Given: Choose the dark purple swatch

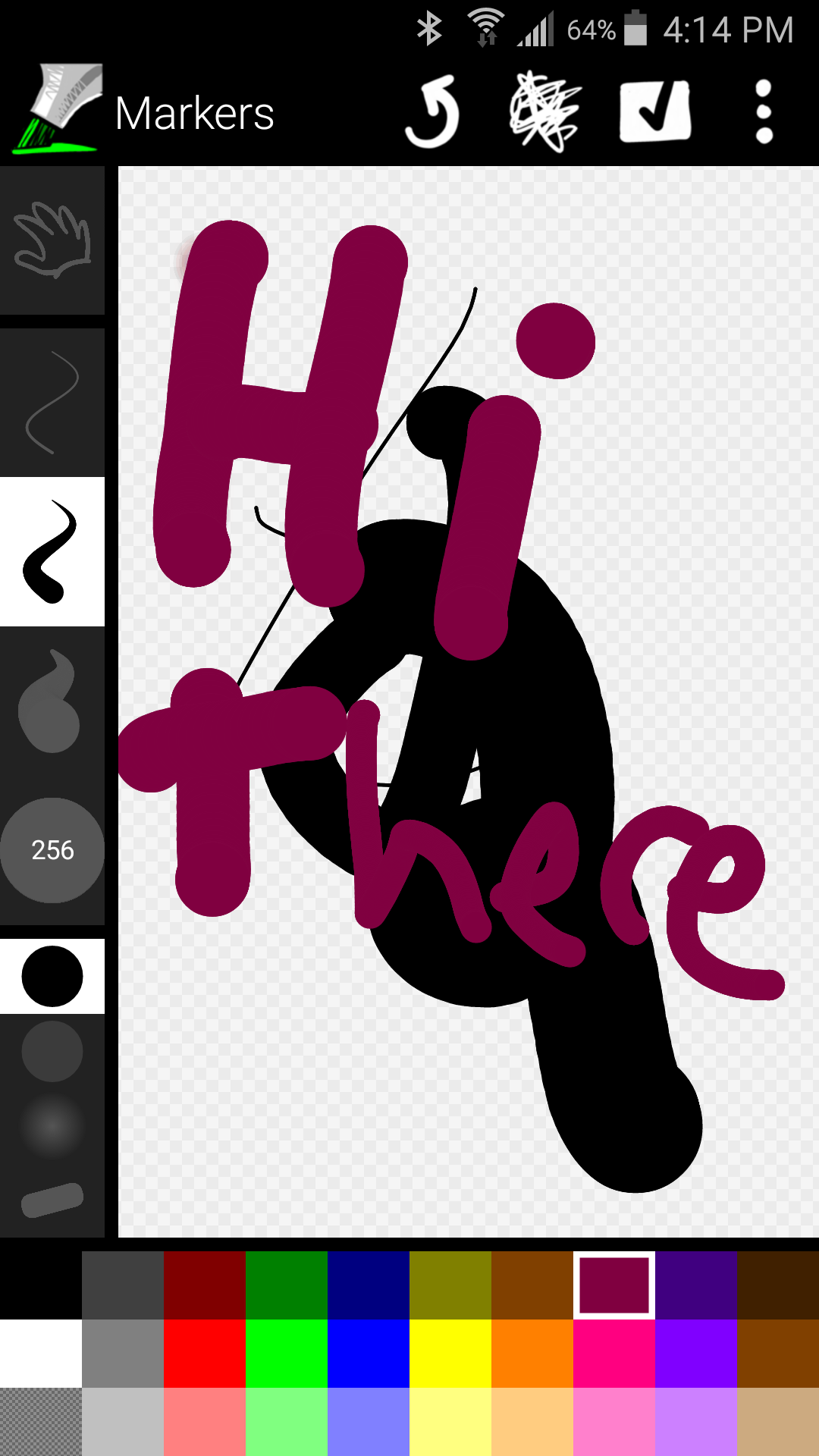Looking at the screenshot, I should pos(696,1285).
